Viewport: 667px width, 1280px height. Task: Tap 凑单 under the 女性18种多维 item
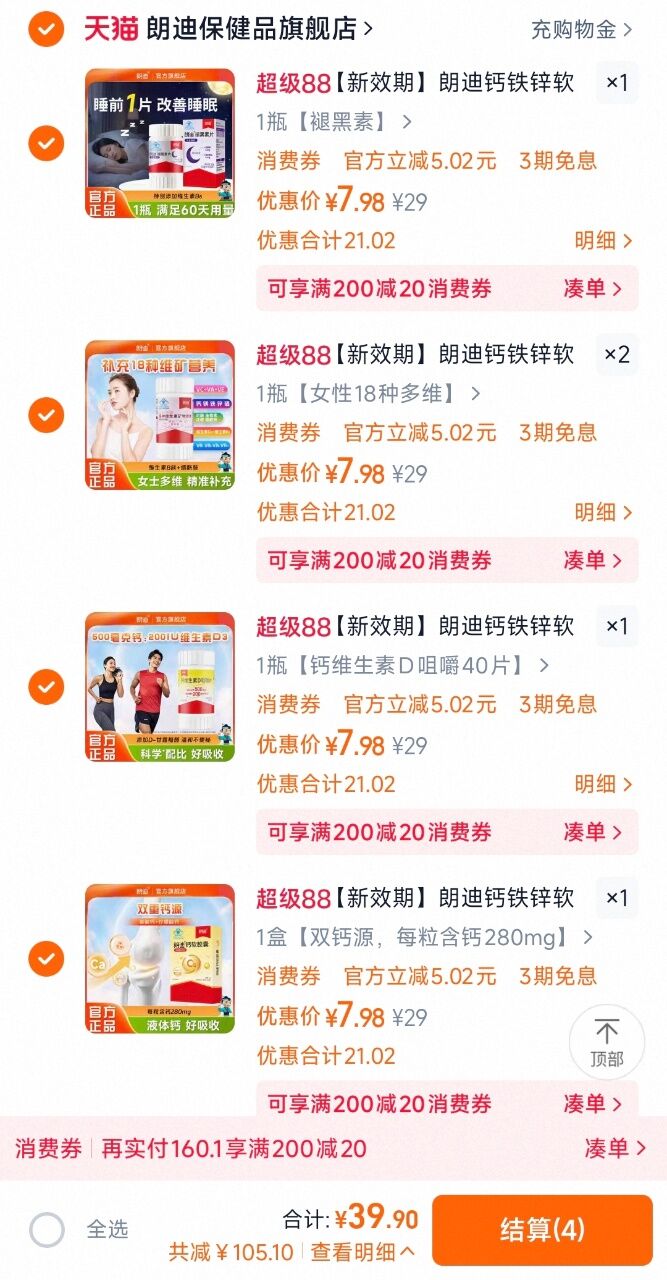coord(593,561)
